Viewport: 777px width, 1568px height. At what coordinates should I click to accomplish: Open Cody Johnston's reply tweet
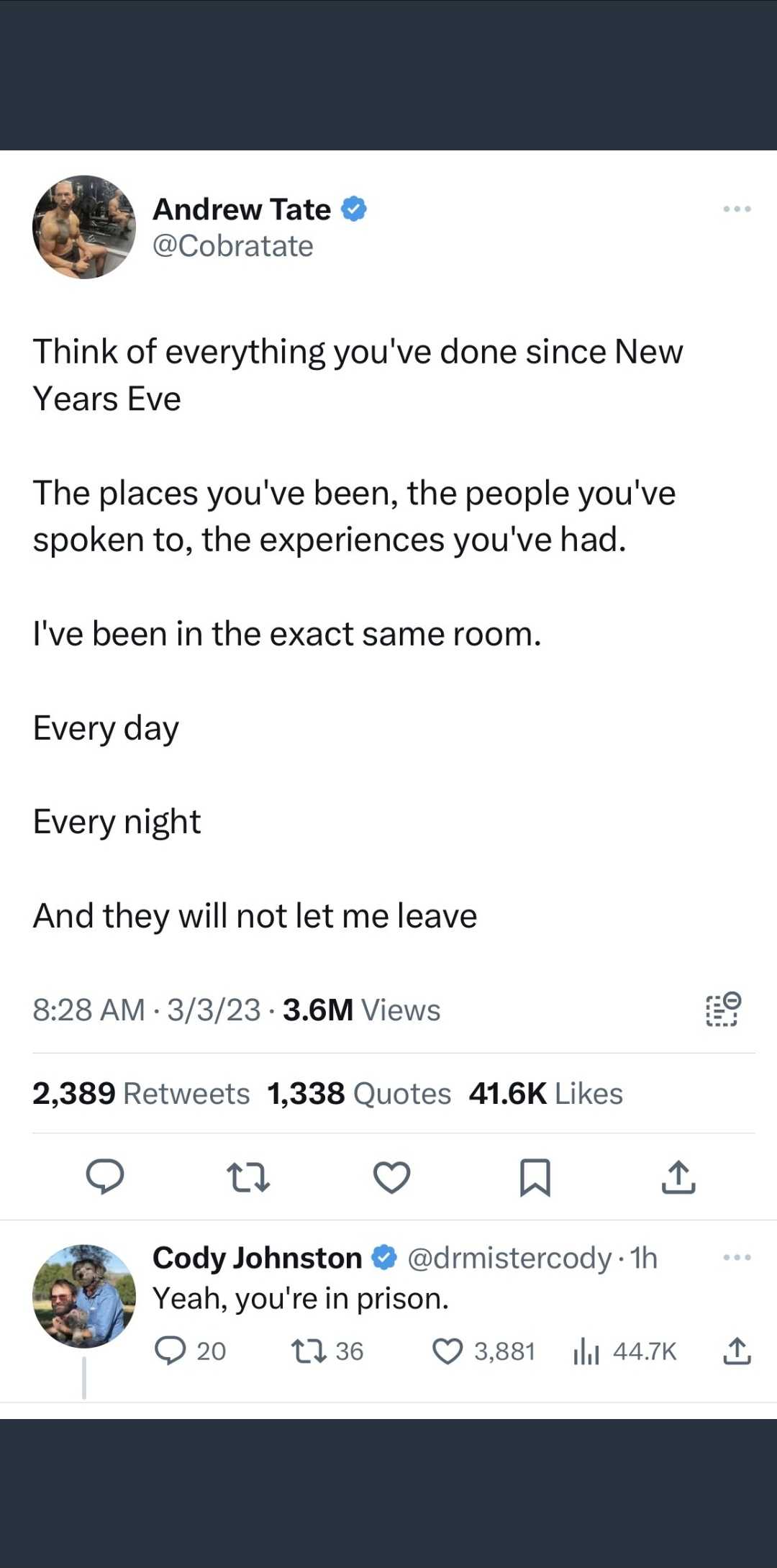(x=301, y=1298)
